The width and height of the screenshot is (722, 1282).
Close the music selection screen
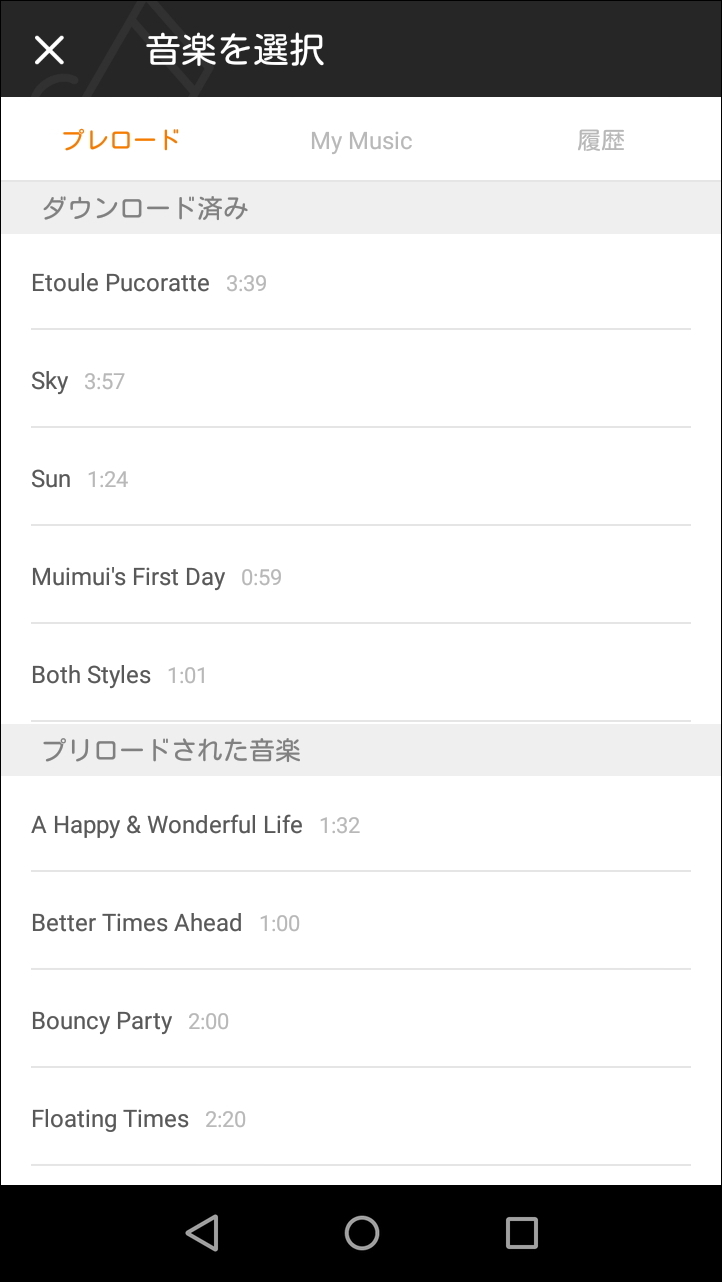(48, 48)
